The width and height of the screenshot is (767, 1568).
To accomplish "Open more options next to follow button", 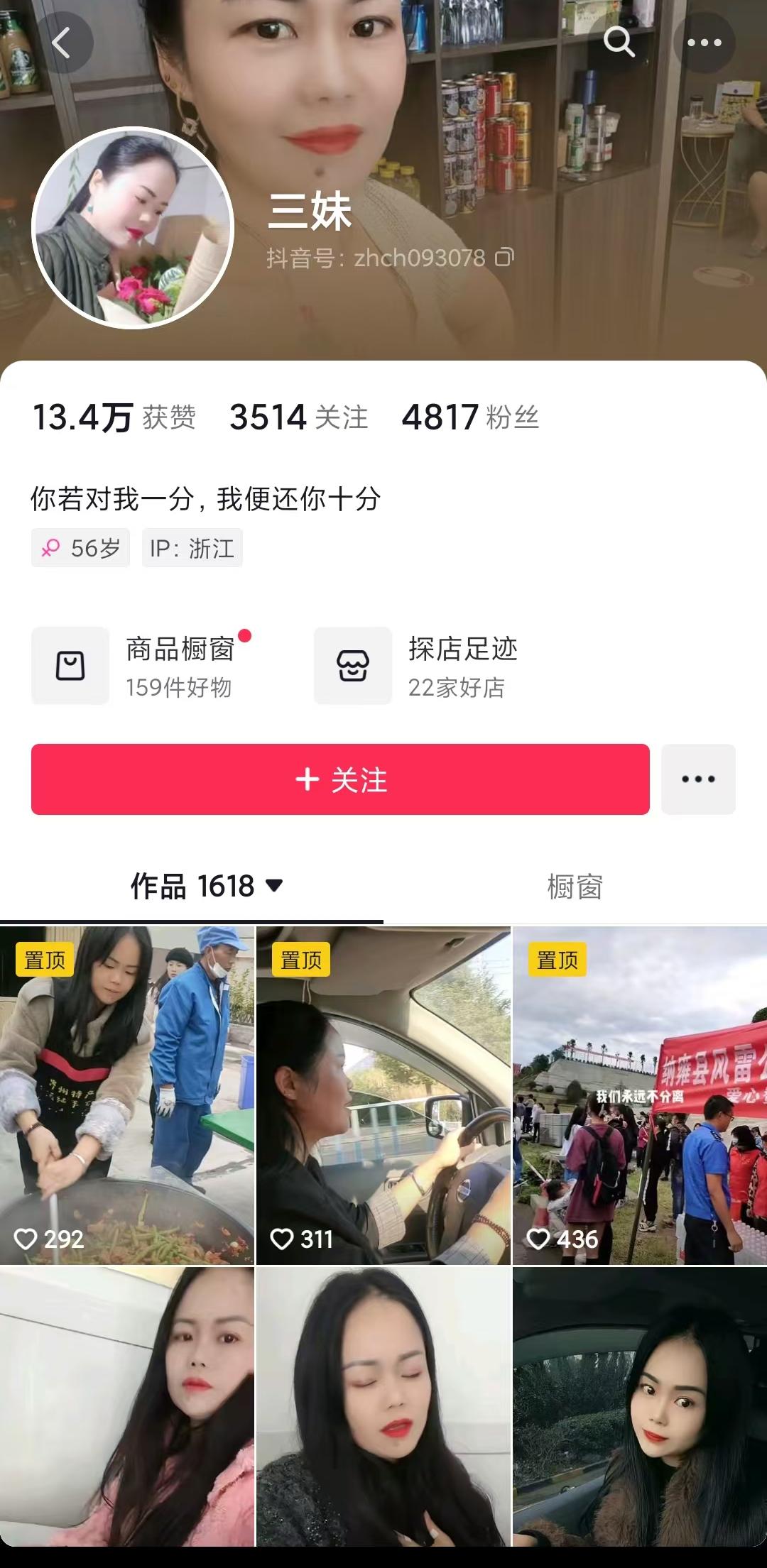I will pos(698,779).
